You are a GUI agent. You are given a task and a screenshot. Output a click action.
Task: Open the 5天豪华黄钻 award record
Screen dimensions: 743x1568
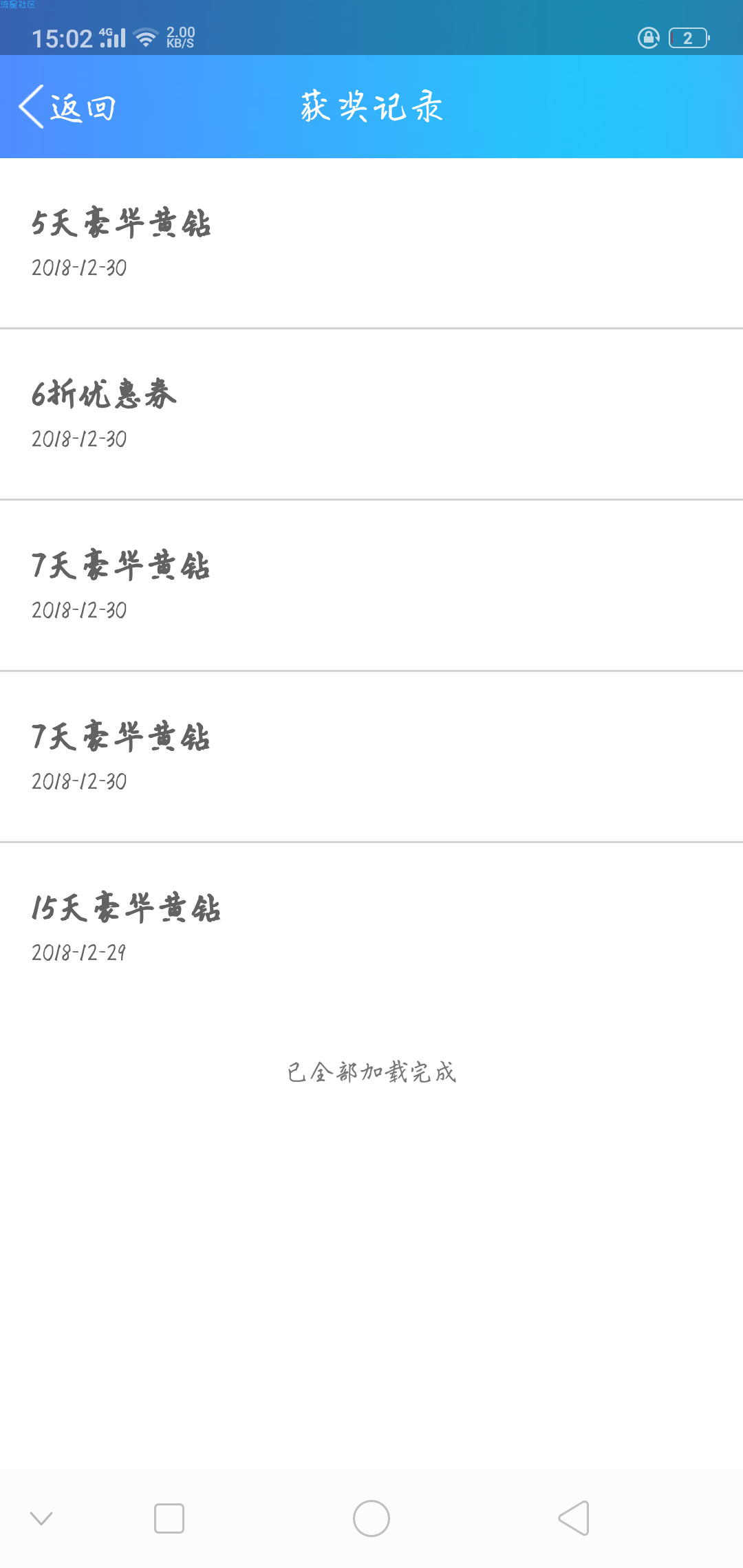pos(371,243)
